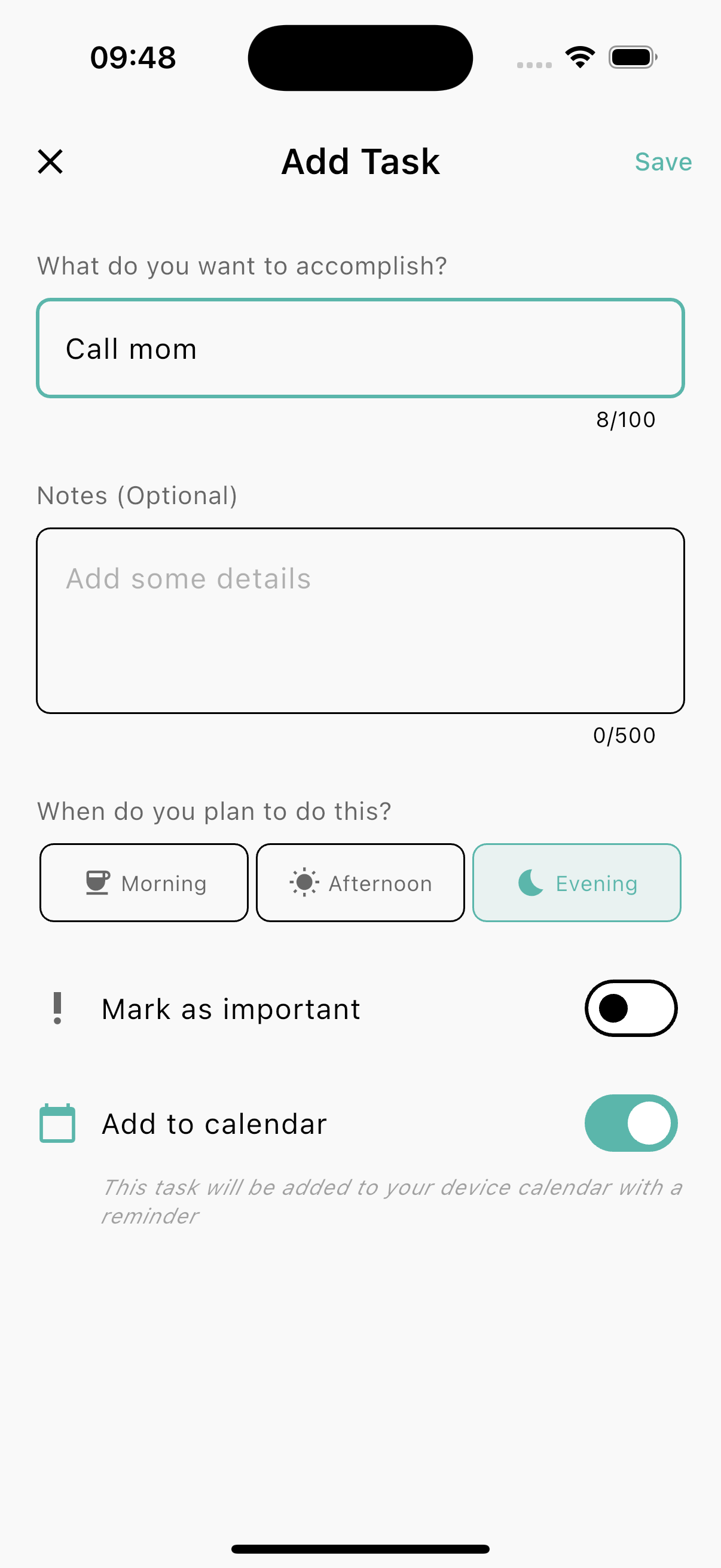Save the new task

pos(663,161)
